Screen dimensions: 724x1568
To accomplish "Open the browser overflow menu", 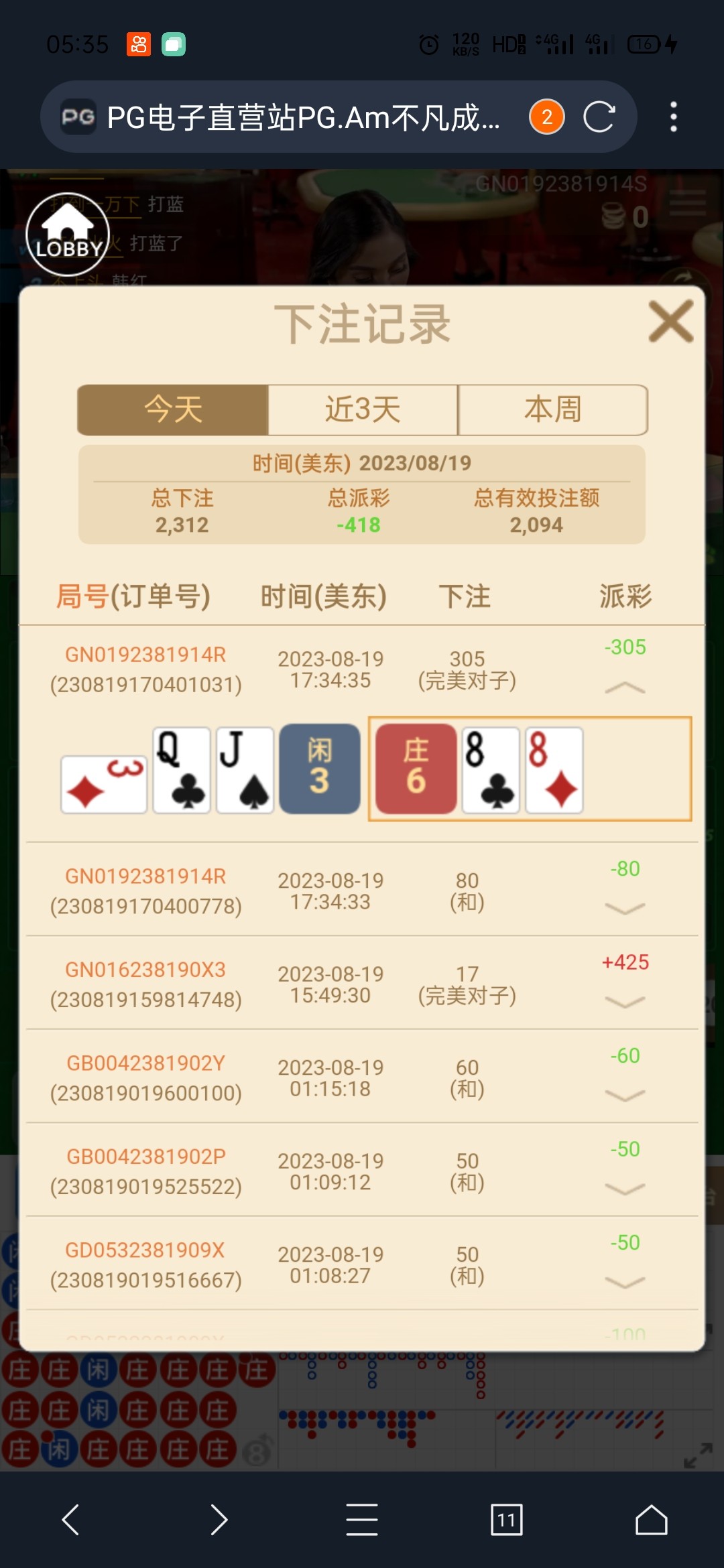I will click(674, 117).
